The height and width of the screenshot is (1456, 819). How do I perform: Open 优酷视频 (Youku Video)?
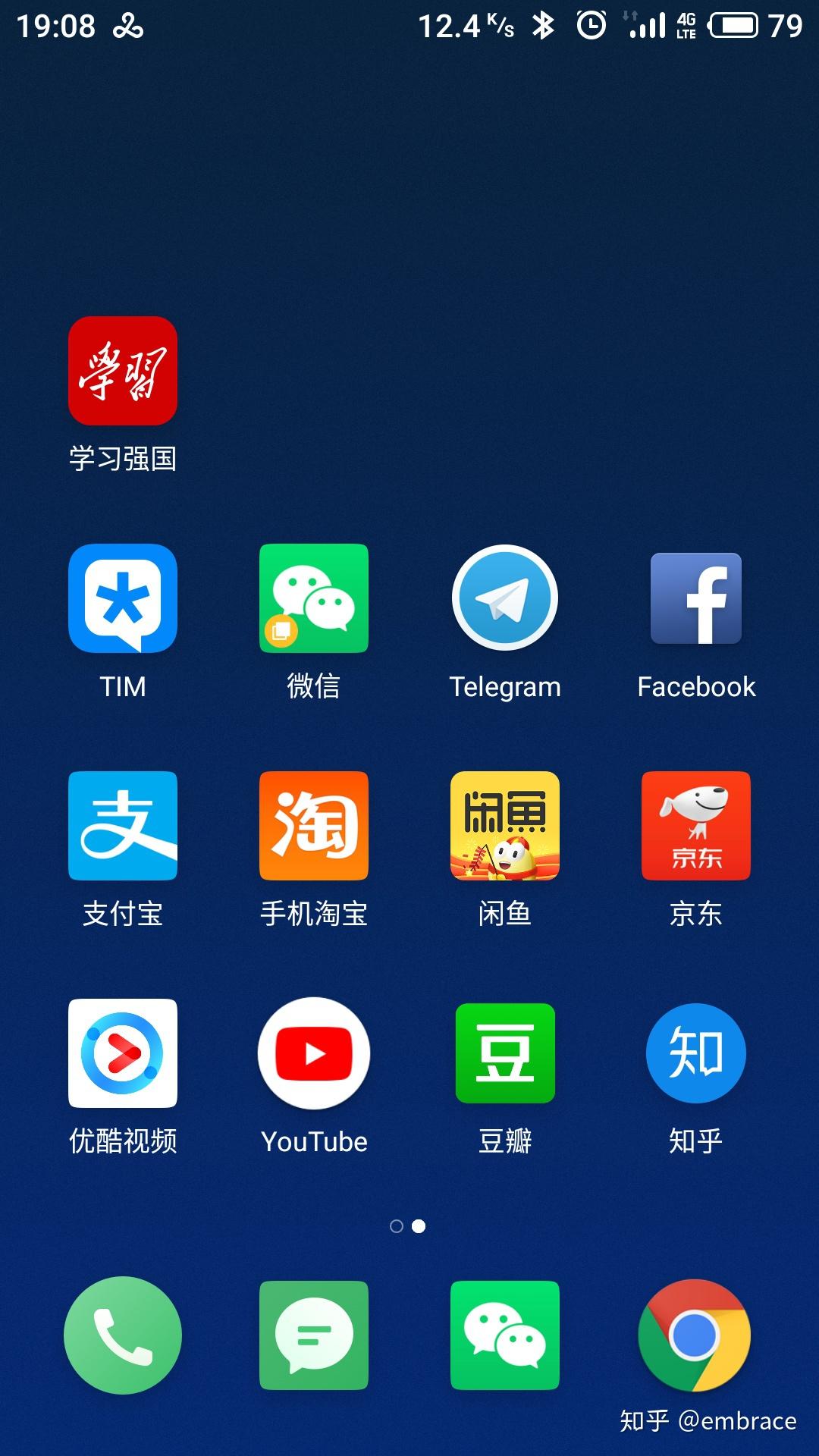coord(124,1053)
